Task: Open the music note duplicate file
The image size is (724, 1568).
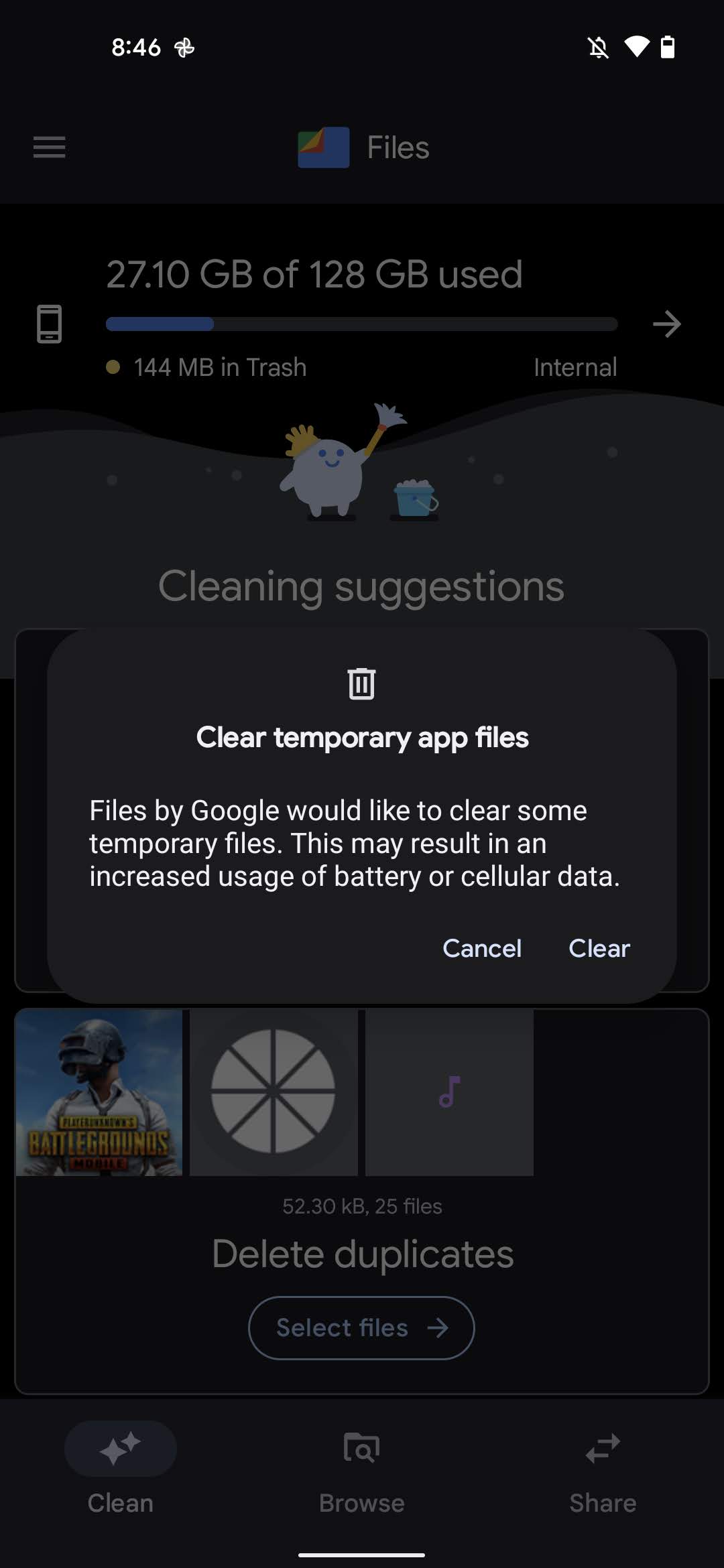Action: (x=449, y=1092)
